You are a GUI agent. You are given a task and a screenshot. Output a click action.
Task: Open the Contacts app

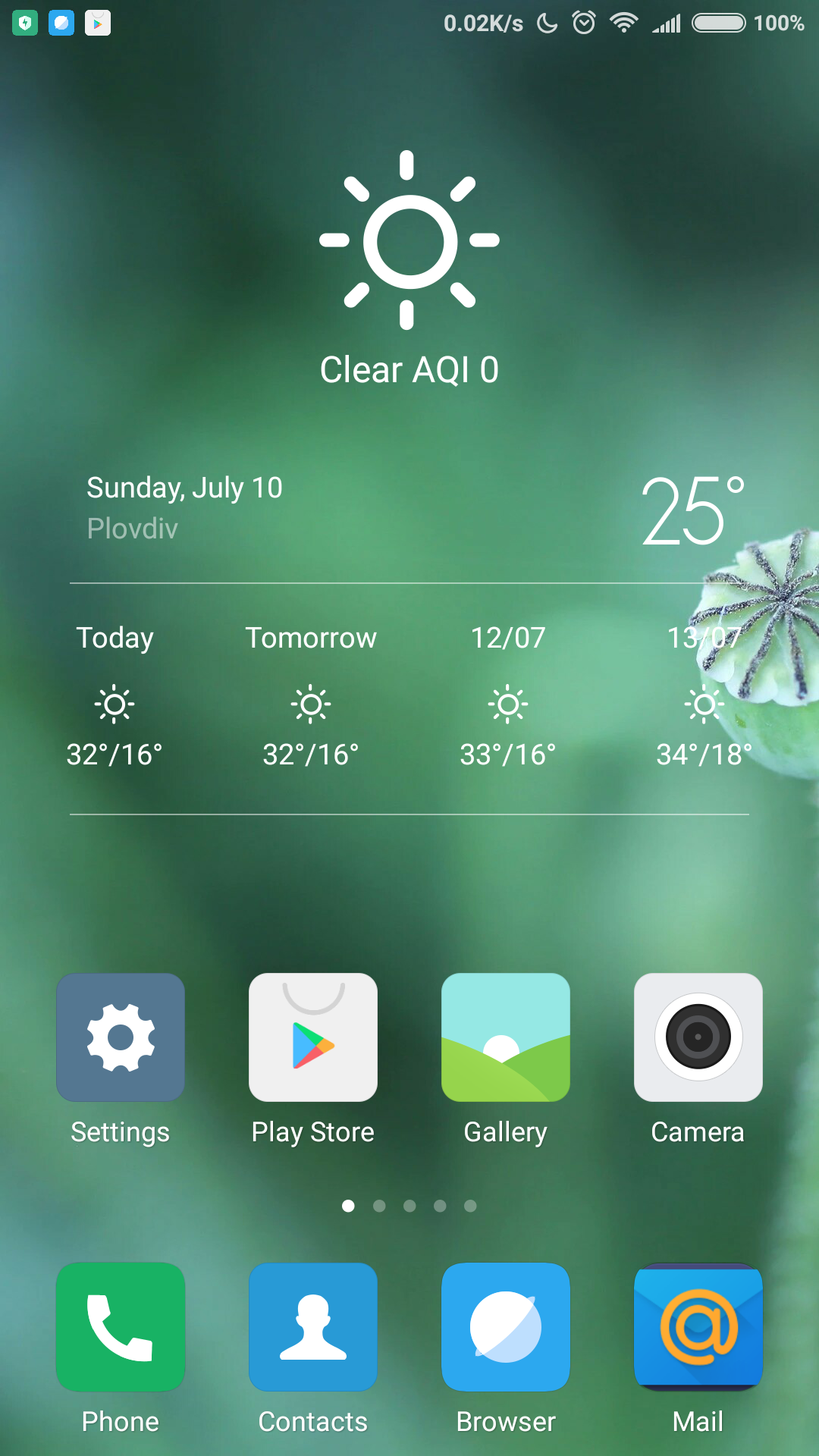tap(313, 1327)
